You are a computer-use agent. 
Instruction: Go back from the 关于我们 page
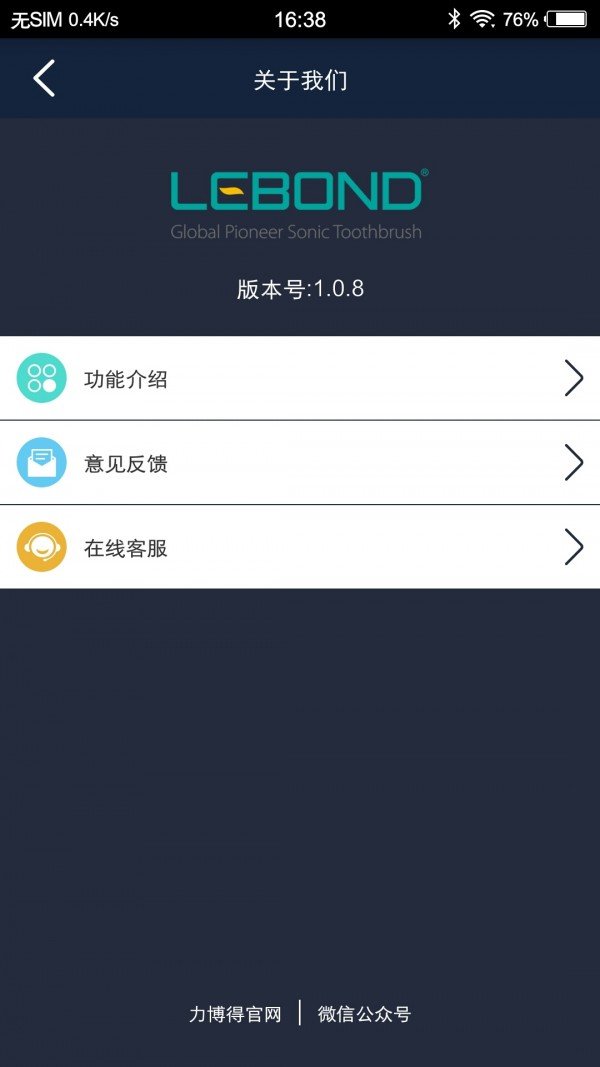pos(44,79)
